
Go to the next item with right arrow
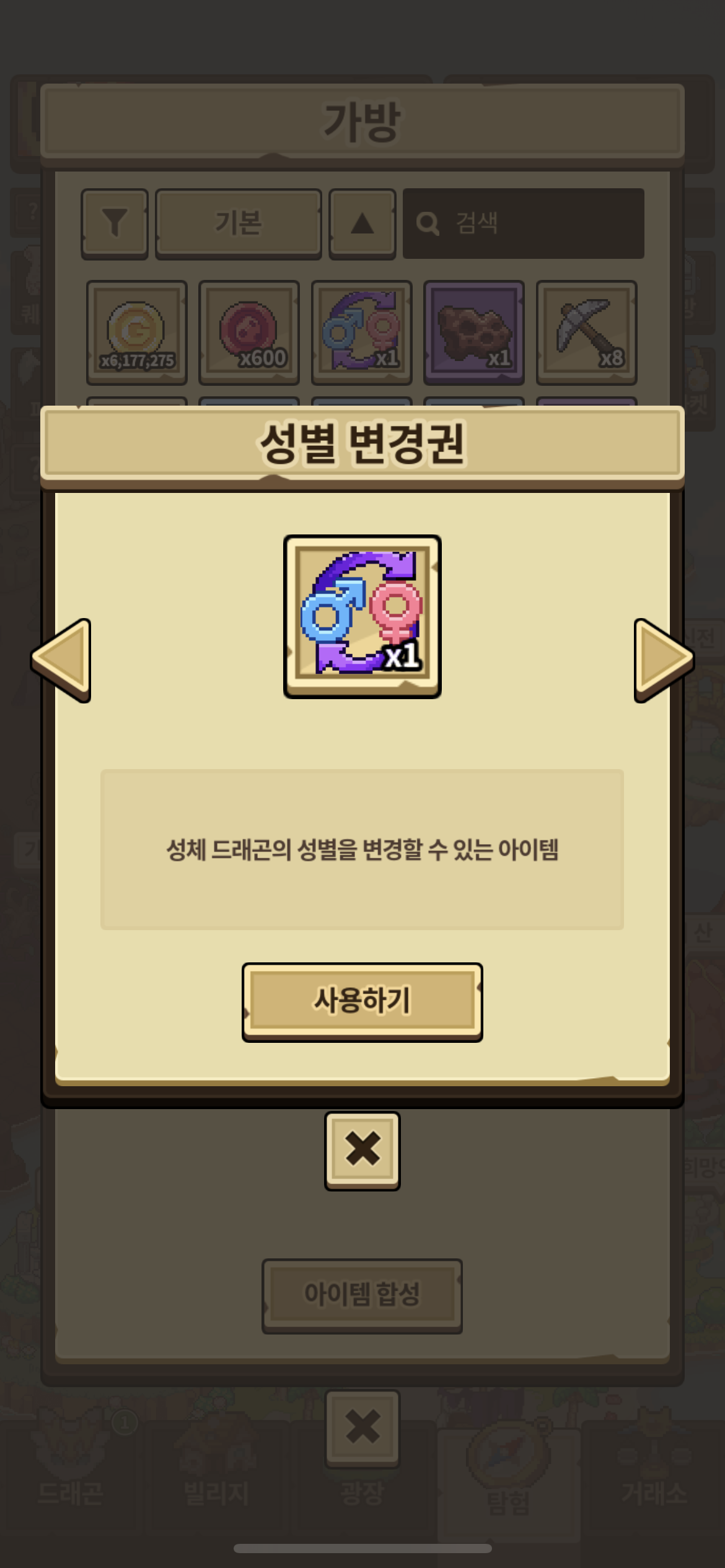click(x=663, y=660)
